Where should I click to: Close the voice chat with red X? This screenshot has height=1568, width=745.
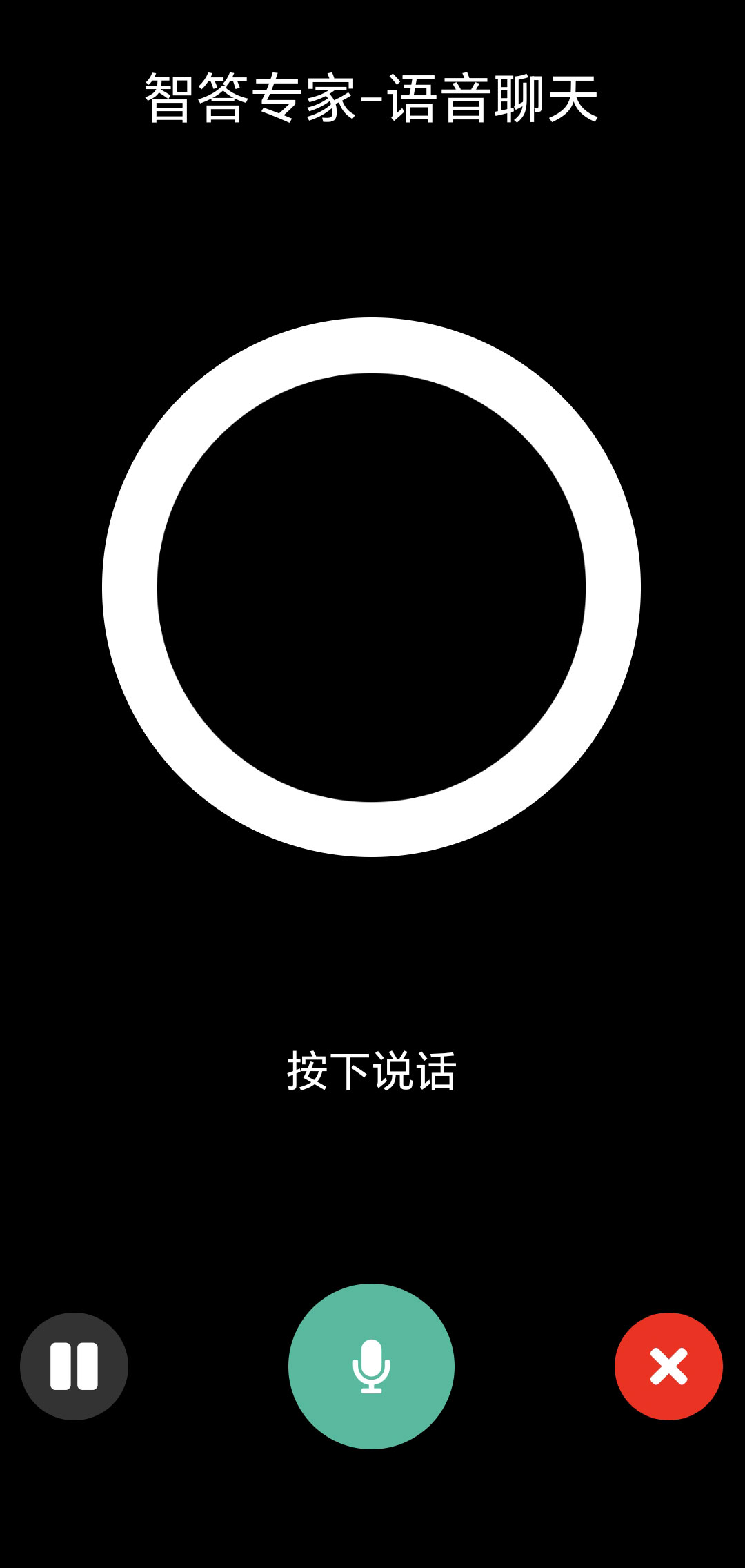pos(668,1366)
